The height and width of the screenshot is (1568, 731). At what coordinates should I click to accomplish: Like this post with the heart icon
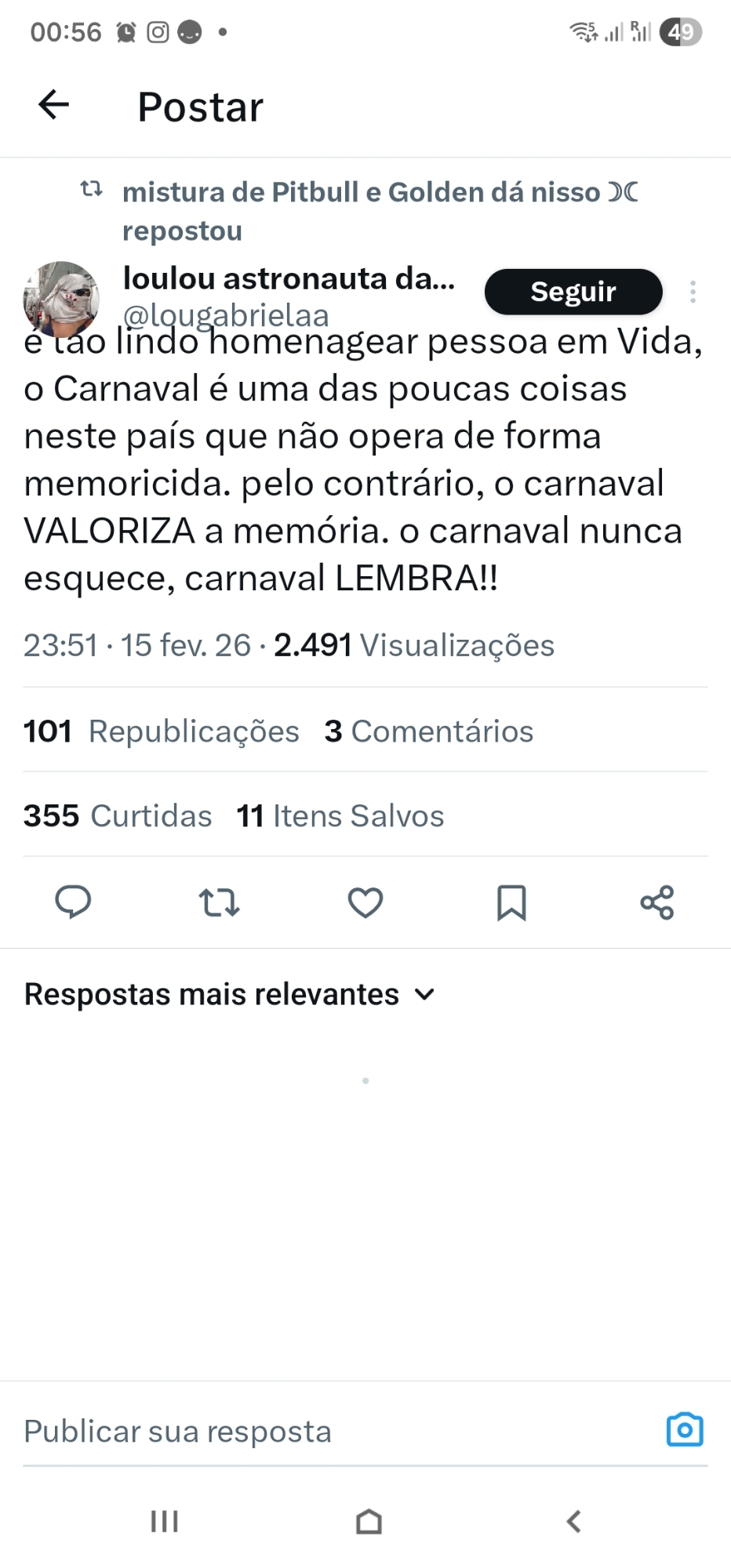coord(365,902)
